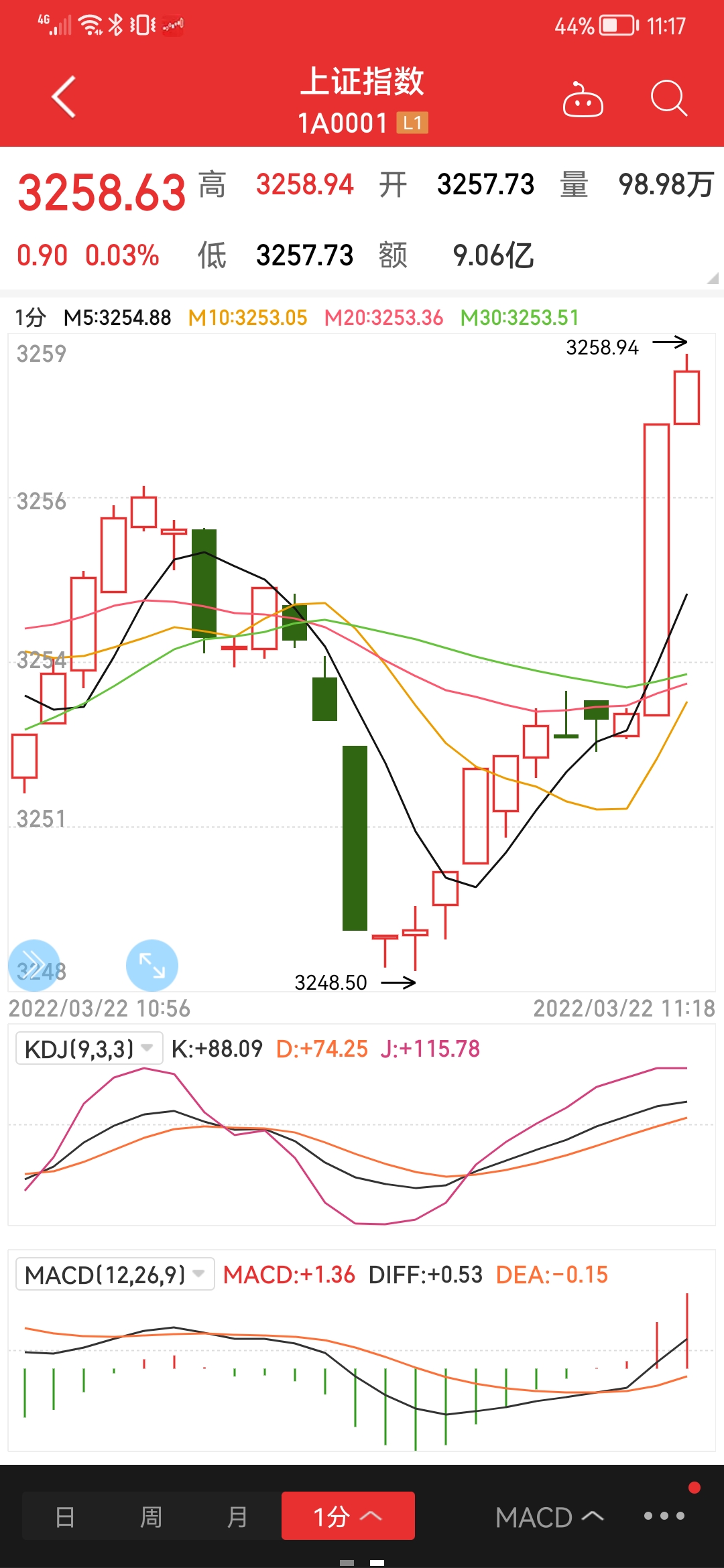Tap the 3258.94 high price marker
724x1568 pixels.
(603, 347)
